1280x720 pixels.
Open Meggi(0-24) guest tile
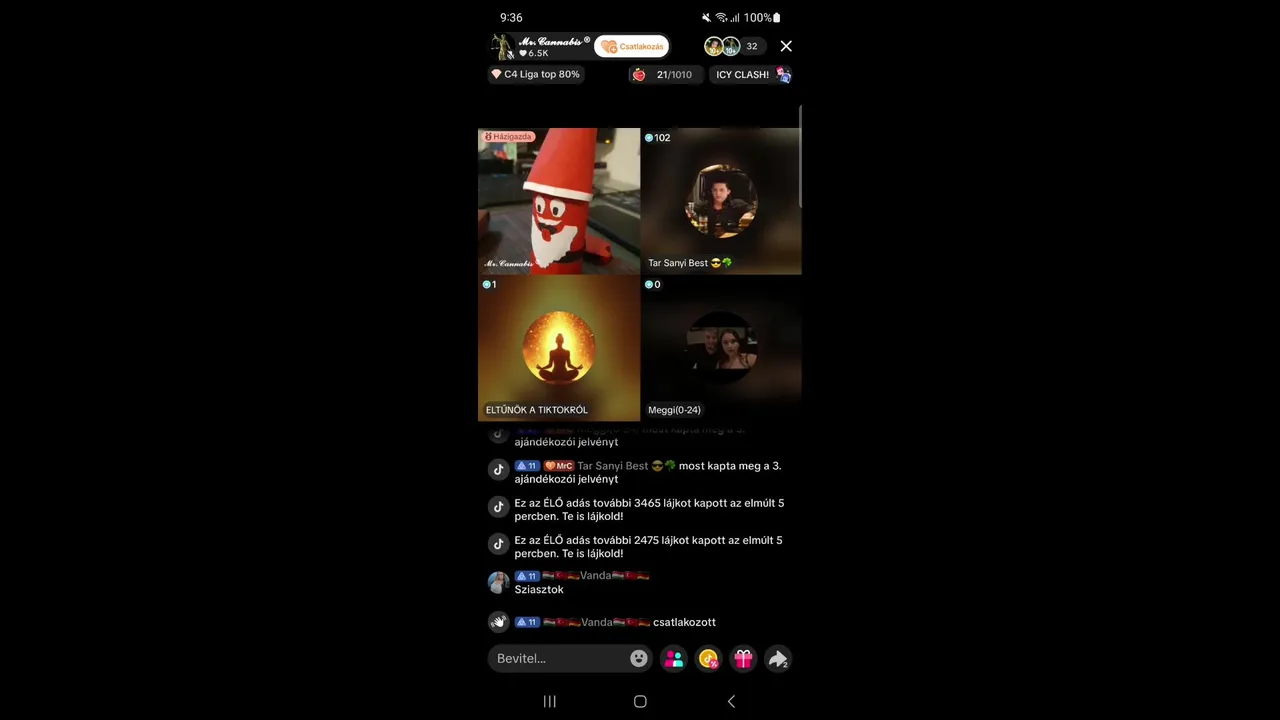click(x=721, y=348)
